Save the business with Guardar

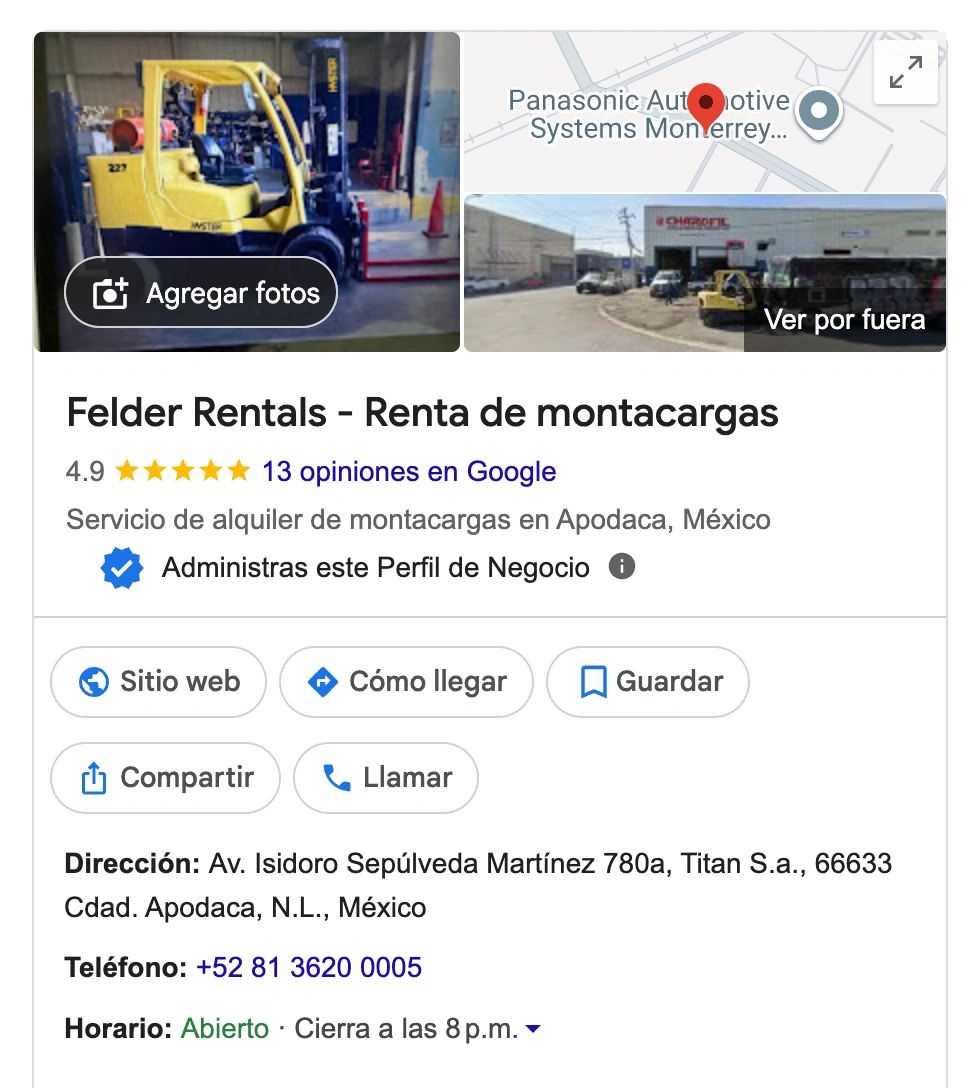pos(648,682)
